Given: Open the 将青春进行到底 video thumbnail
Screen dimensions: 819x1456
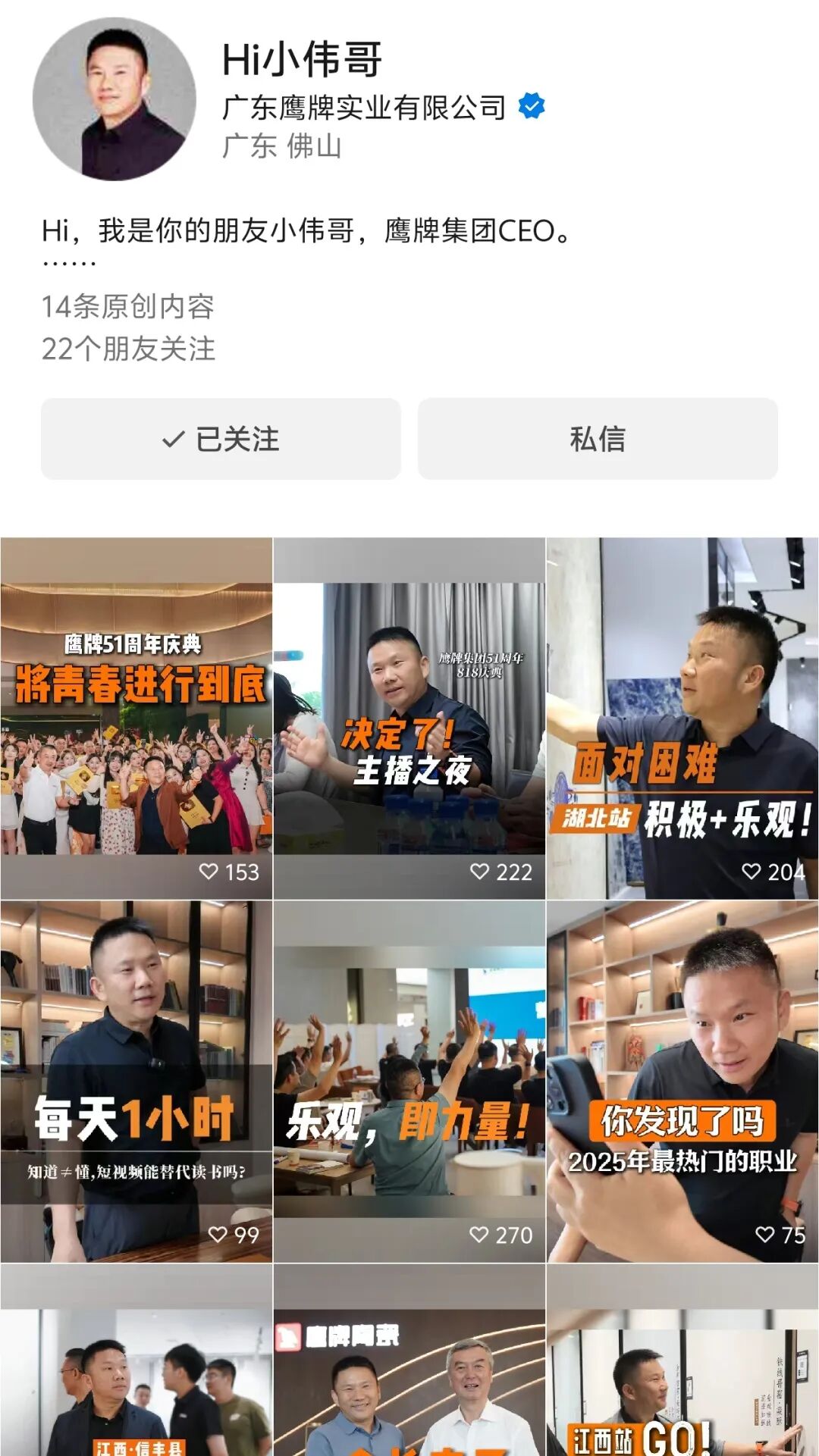Looking at the screenshot, I should (x=136, y=712).
